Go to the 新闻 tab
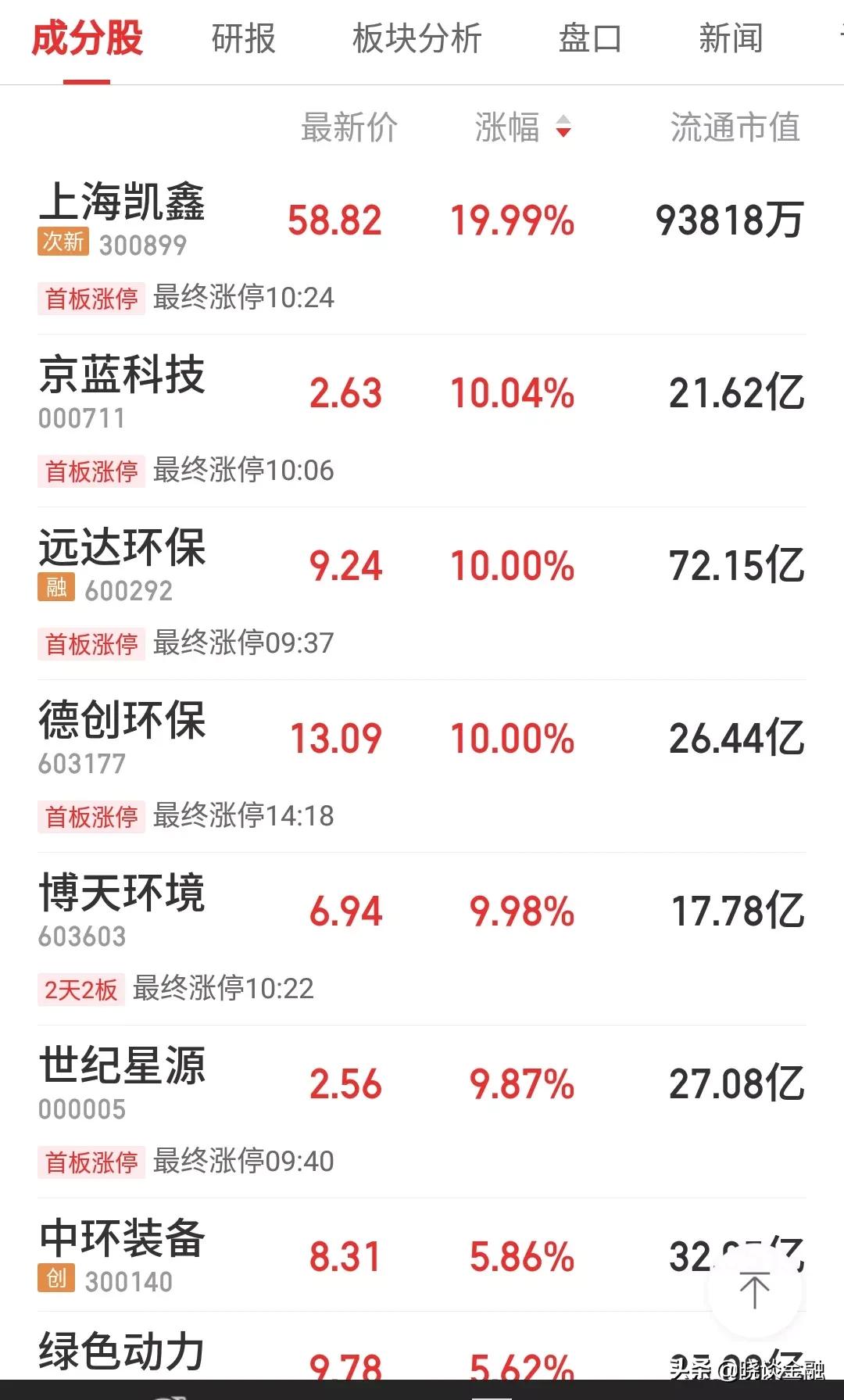 tap(731, 38)
